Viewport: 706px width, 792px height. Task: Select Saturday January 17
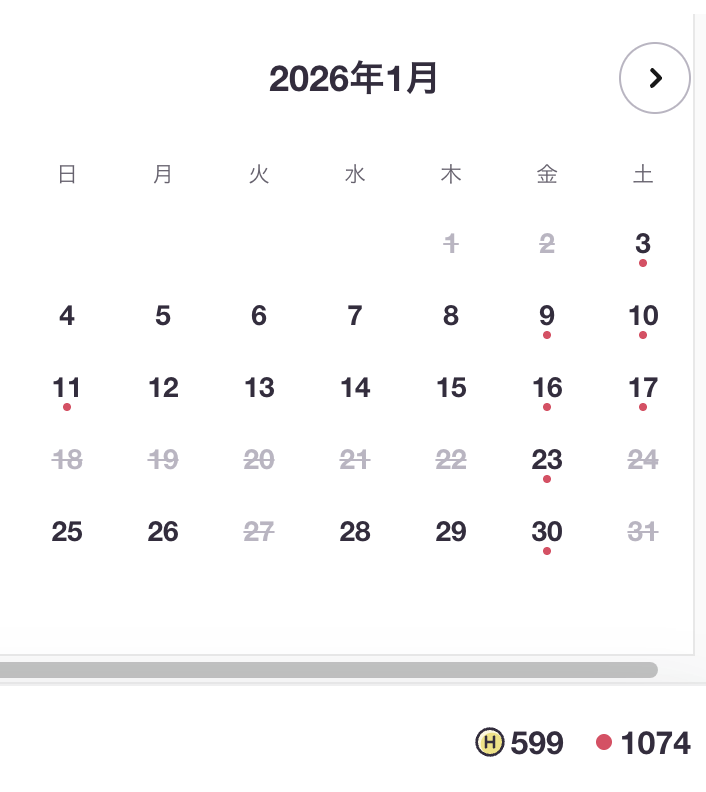tap(643, 388)
